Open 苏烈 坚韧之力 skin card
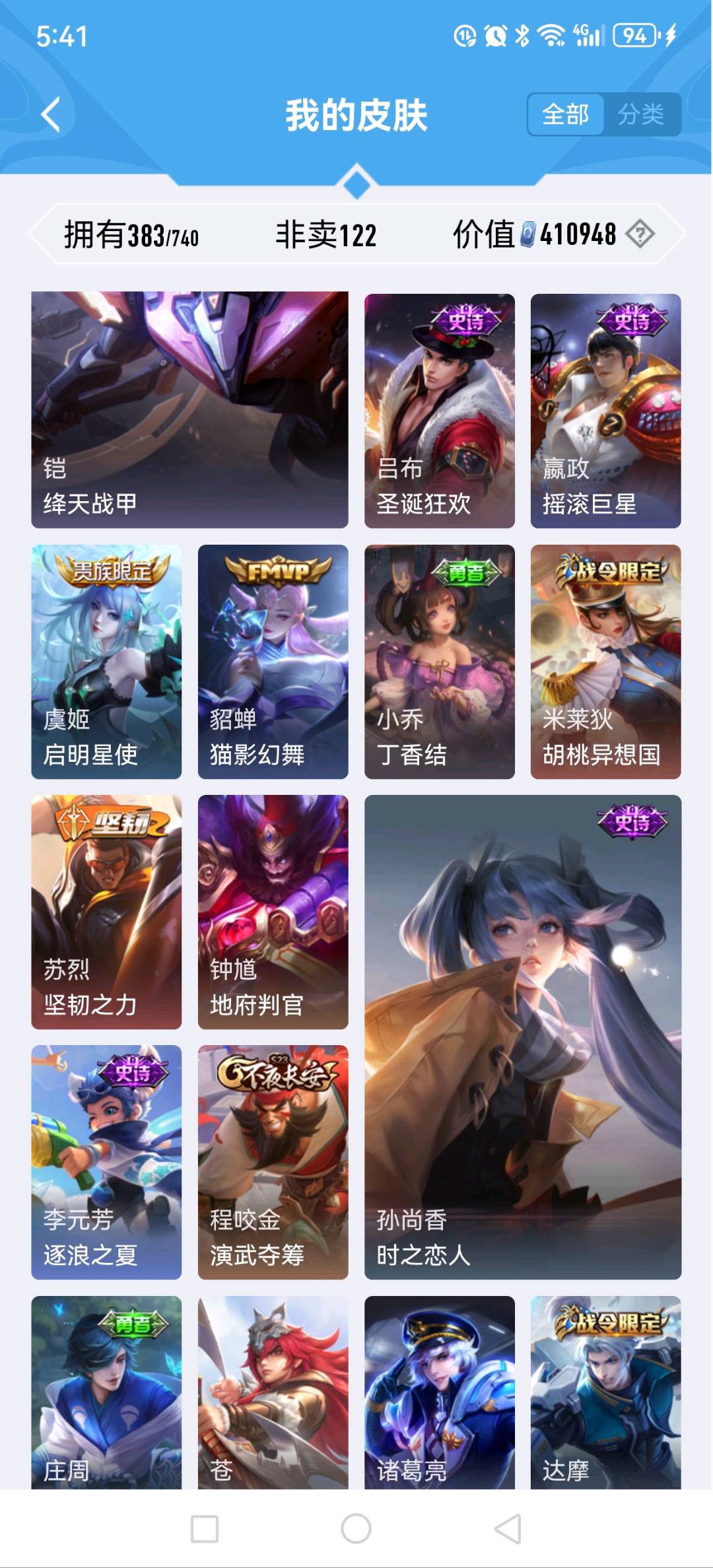This screenshot has width=713, height=1568. pos(106,911)
